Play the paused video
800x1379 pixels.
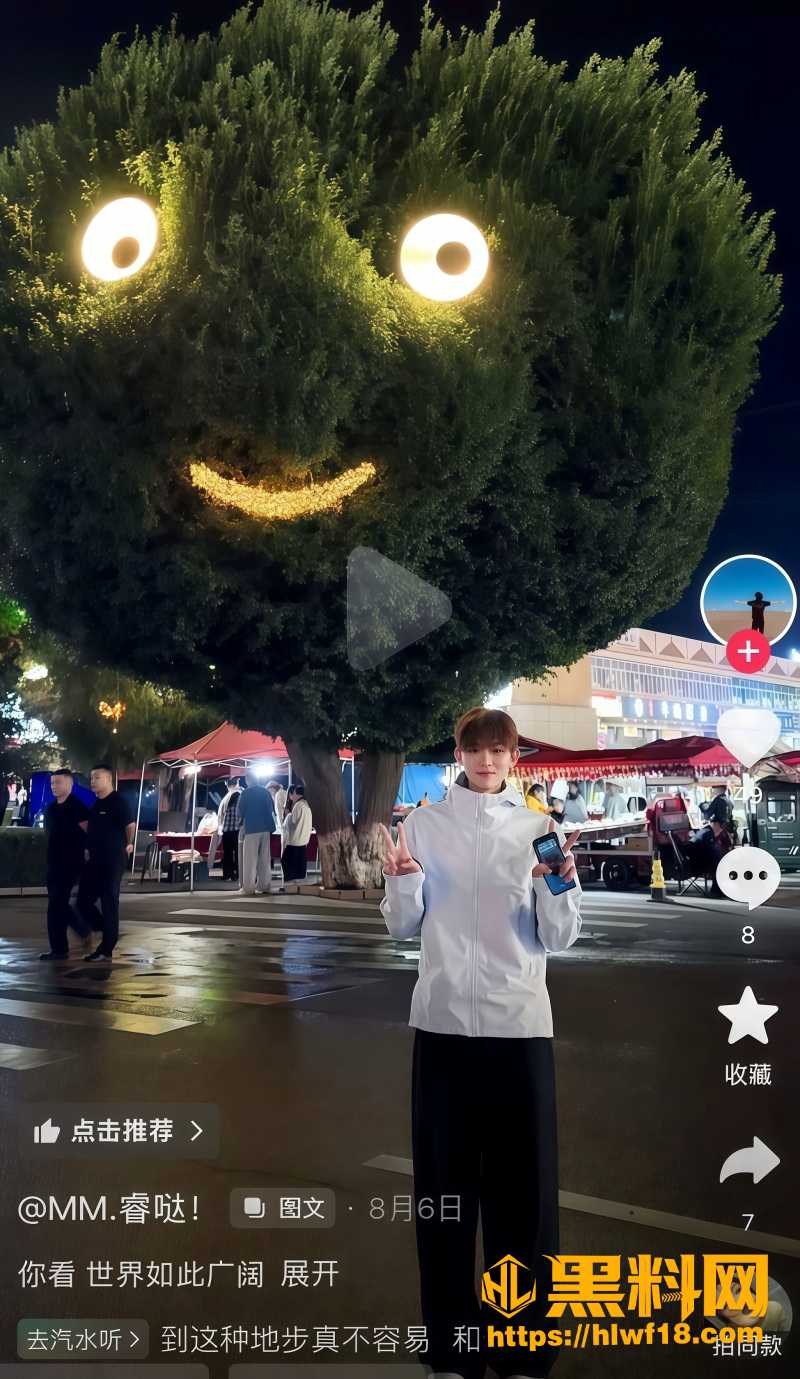pos(397,608)
